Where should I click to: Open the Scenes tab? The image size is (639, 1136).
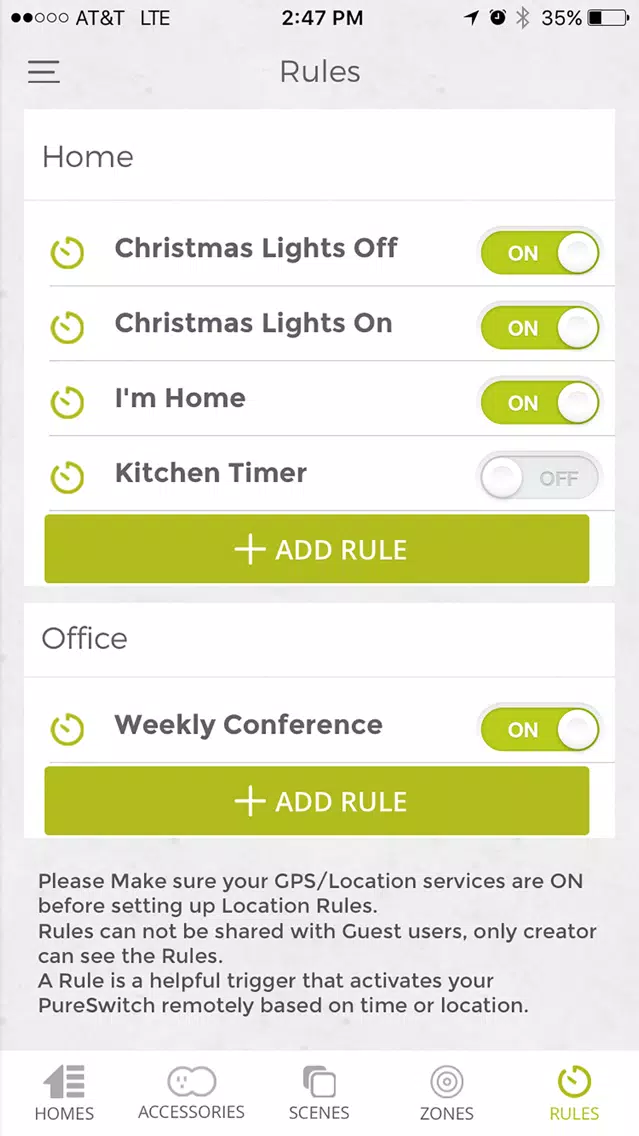(x=319, y=1093)
